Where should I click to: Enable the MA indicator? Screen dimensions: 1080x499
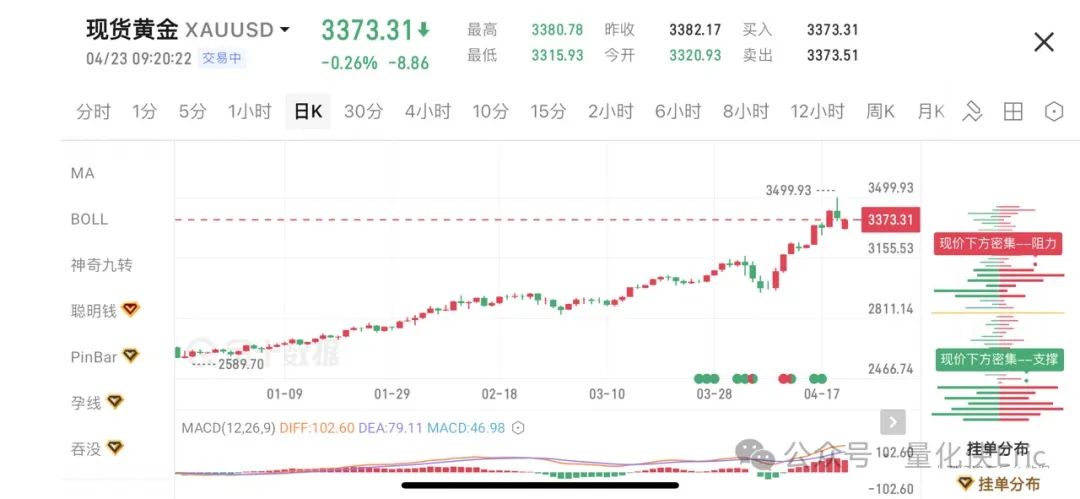[83, 173]
